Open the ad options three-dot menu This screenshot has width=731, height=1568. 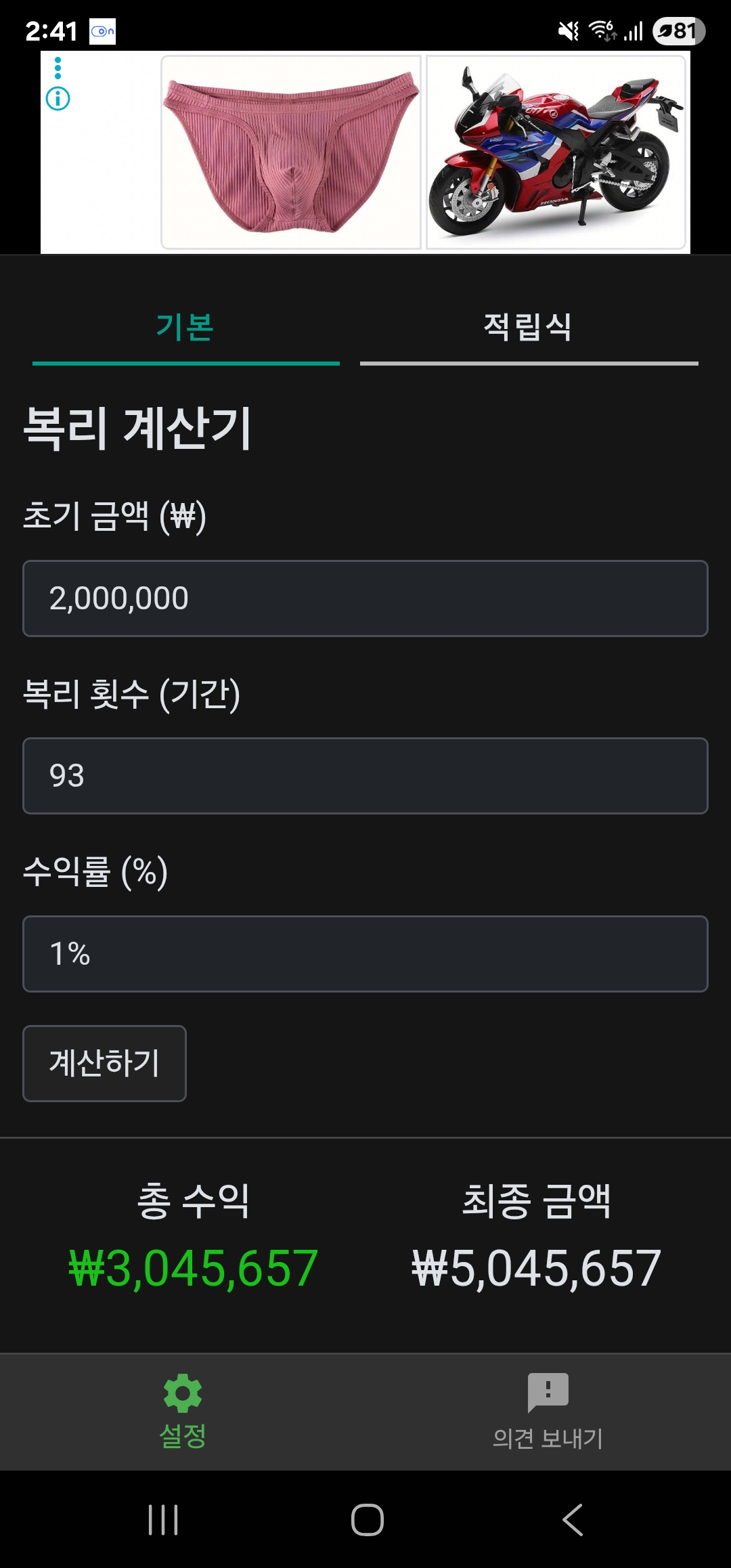coord(58,68)
